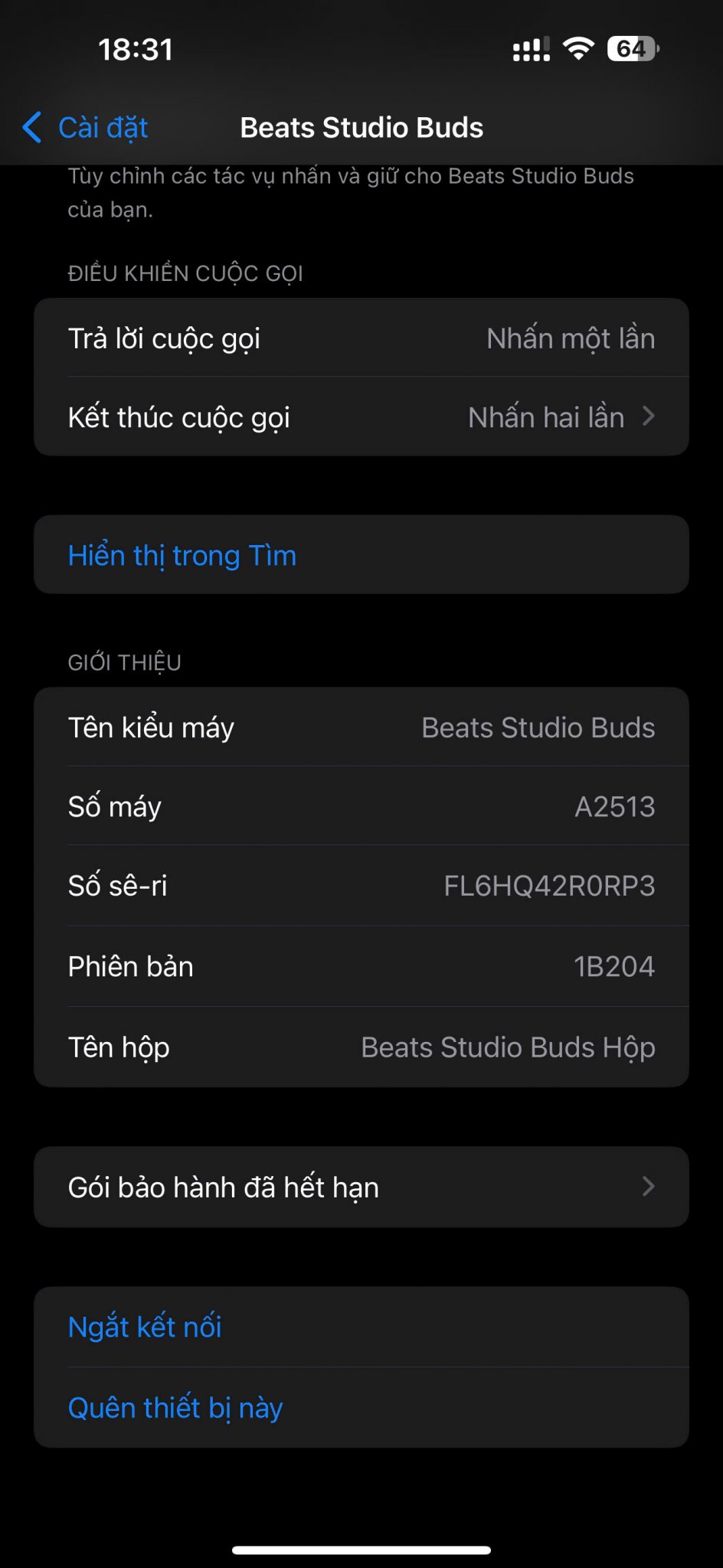This screenshot has width=723, height=1568.
Task: Choose Quên thiết bị này
Action: click(175, 1407)
